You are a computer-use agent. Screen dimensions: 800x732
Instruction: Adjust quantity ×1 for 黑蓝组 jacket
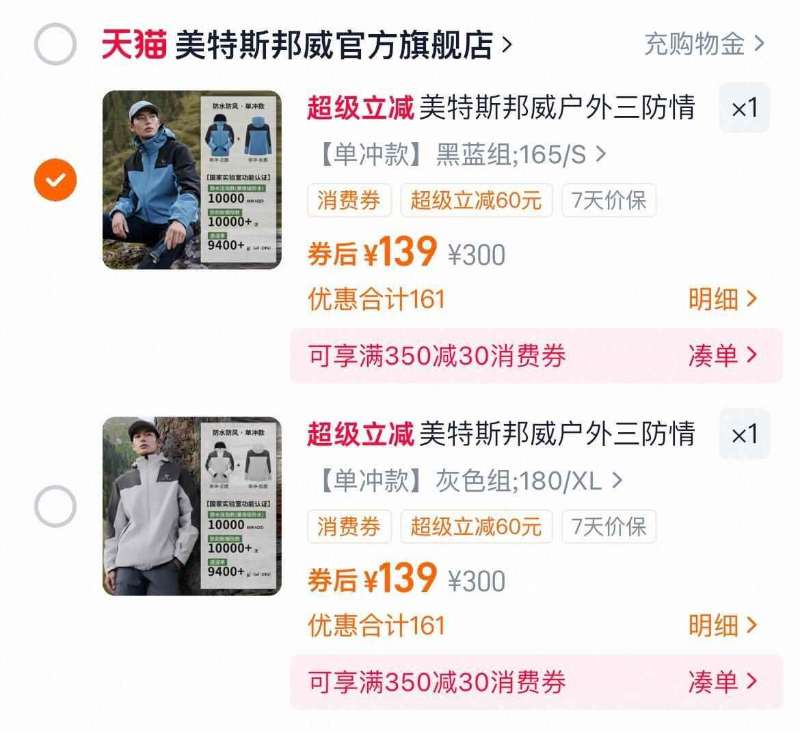(744, 108)
